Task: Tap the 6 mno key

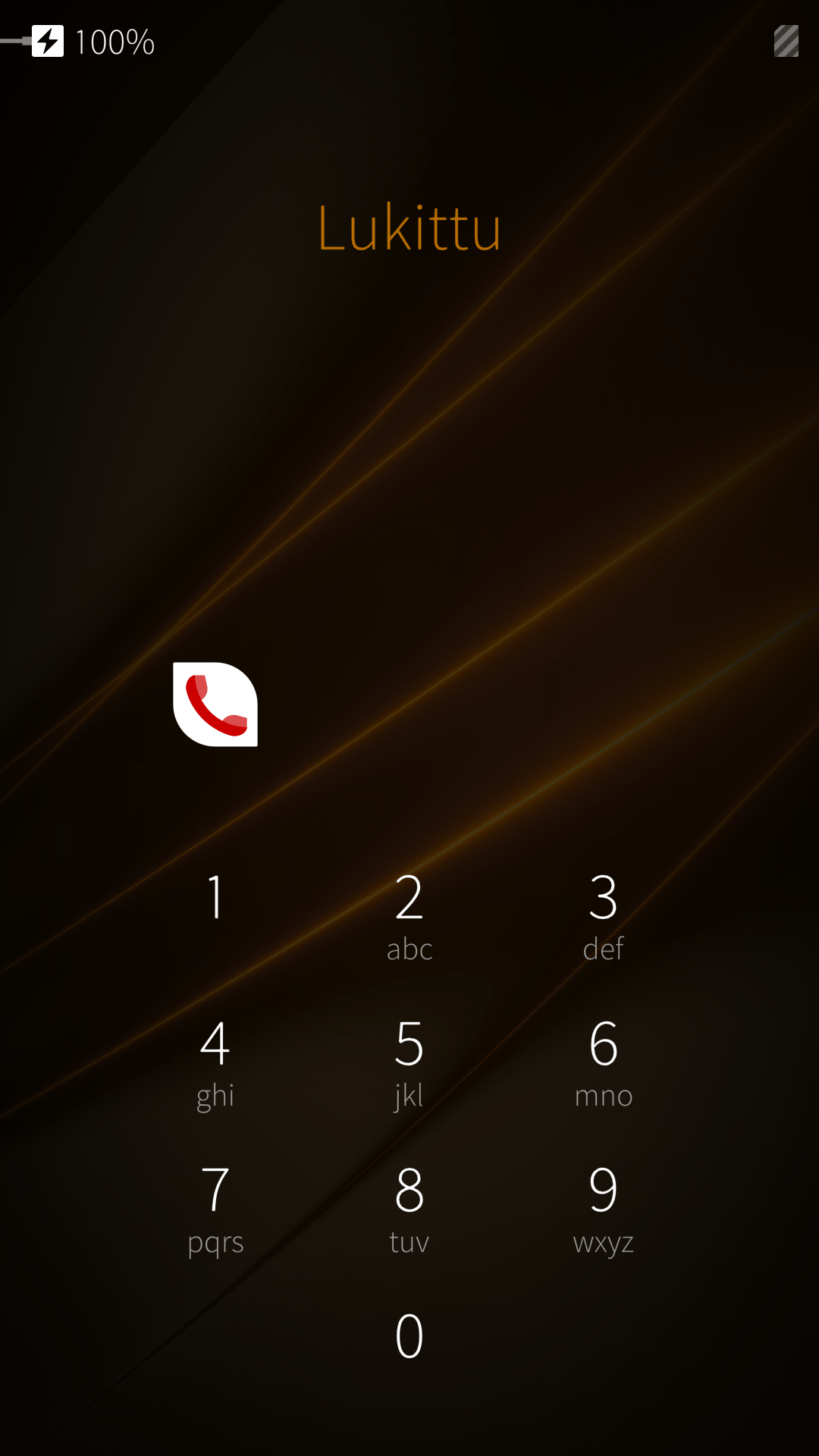Action: tap(604, 1062)
